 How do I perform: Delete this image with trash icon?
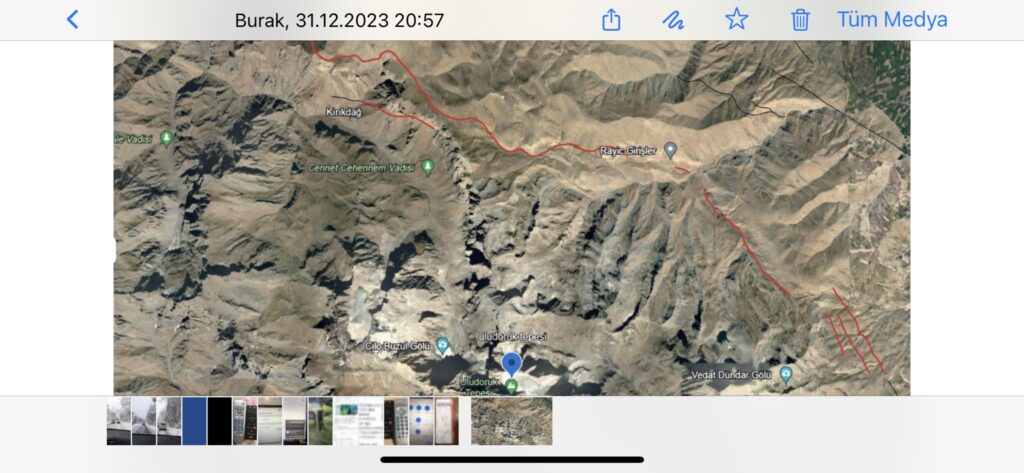click(x=800, y=20)
